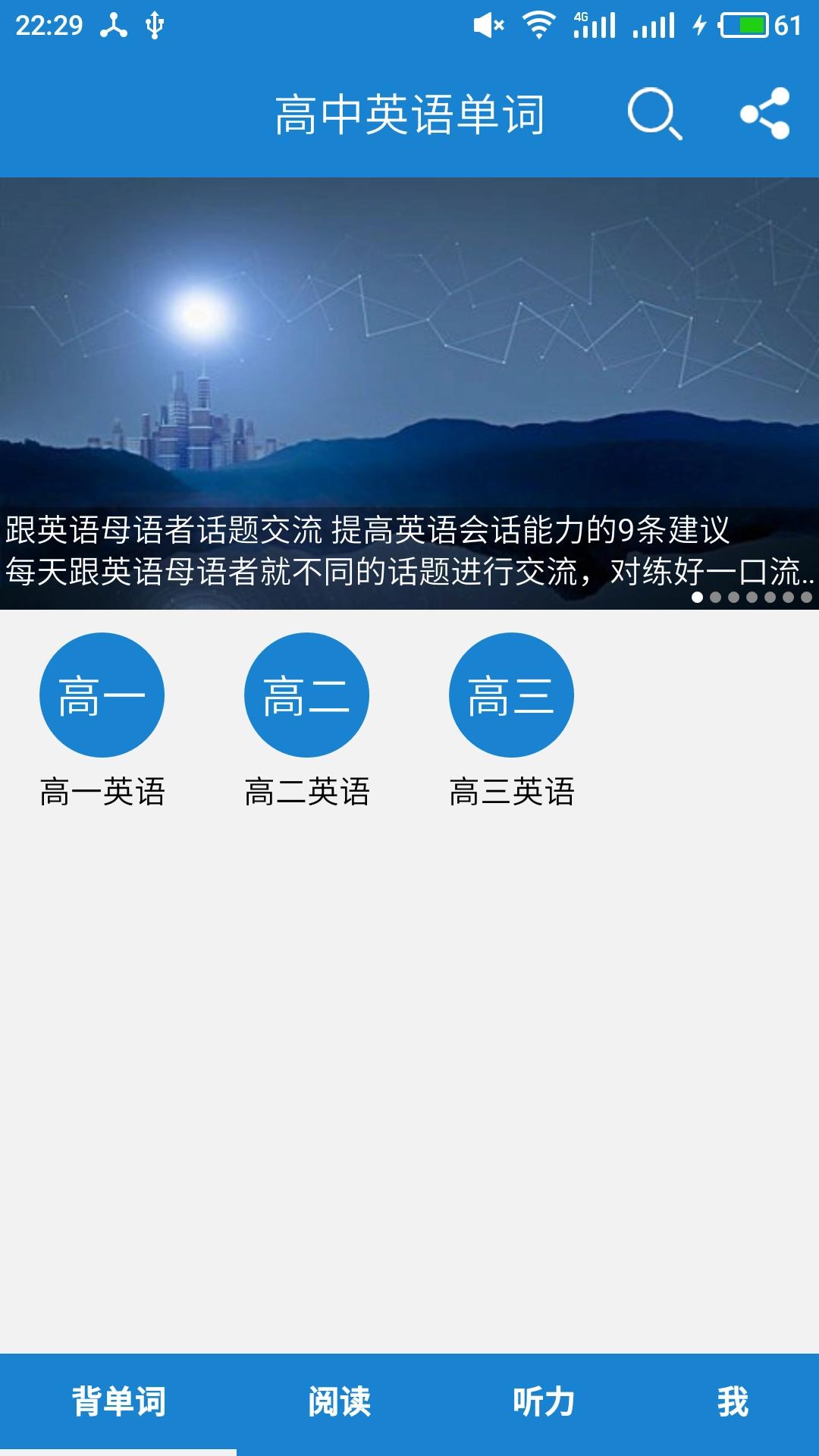Tap the first carousel indicator dot
This screenshot has width=819, height=1456.
(x=696, y=599)
